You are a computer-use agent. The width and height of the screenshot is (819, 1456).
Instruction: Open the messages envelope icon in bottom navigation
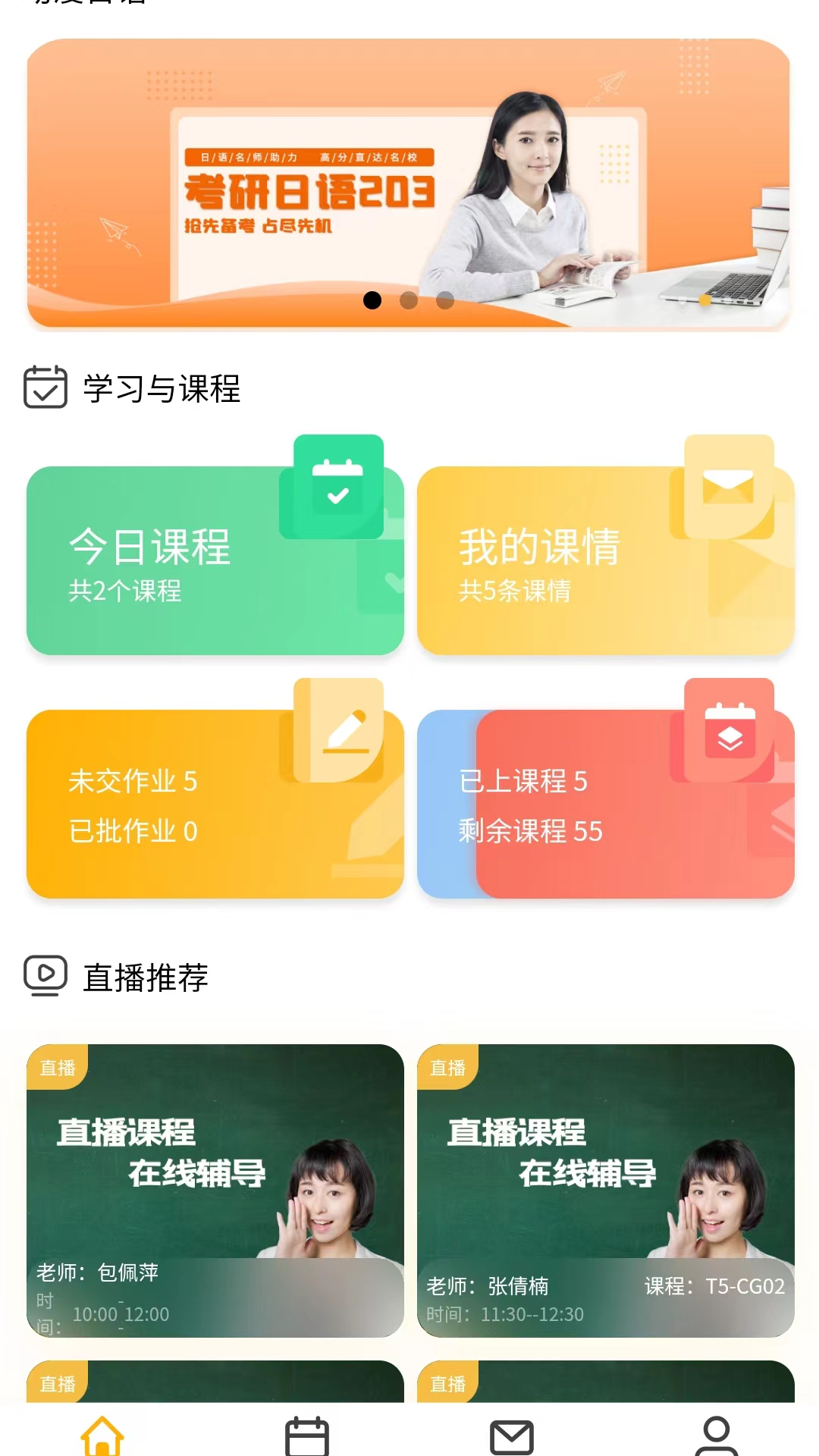(x=512, y=1436)
